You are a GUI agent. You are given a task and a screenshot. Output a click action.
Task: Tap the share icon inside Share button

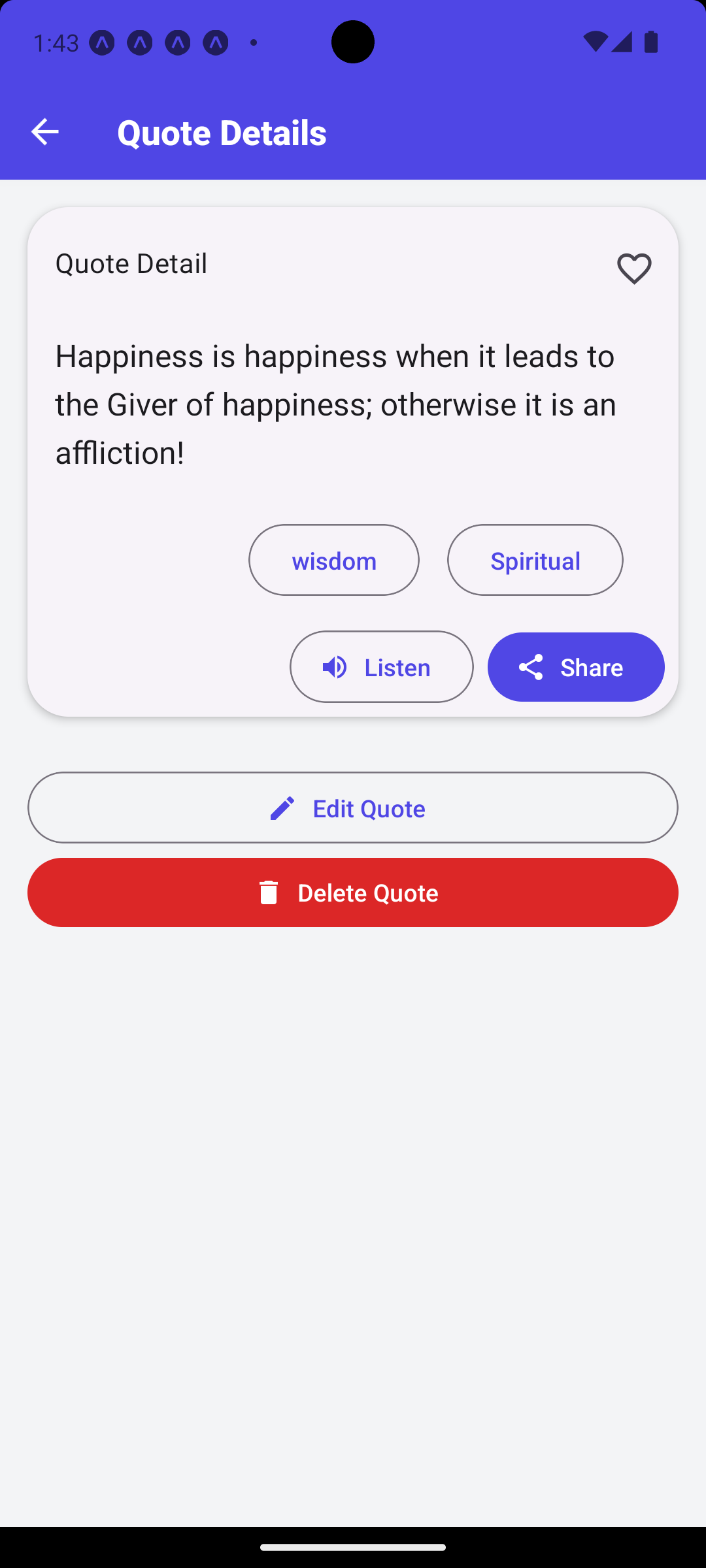[x=533, y=667]
